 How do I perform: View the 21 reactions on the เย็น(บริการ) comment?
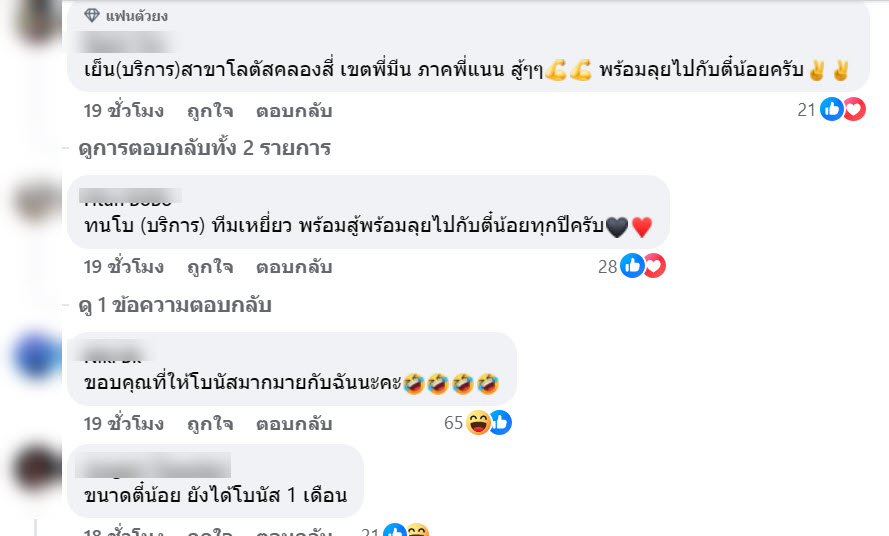point(831,110)
